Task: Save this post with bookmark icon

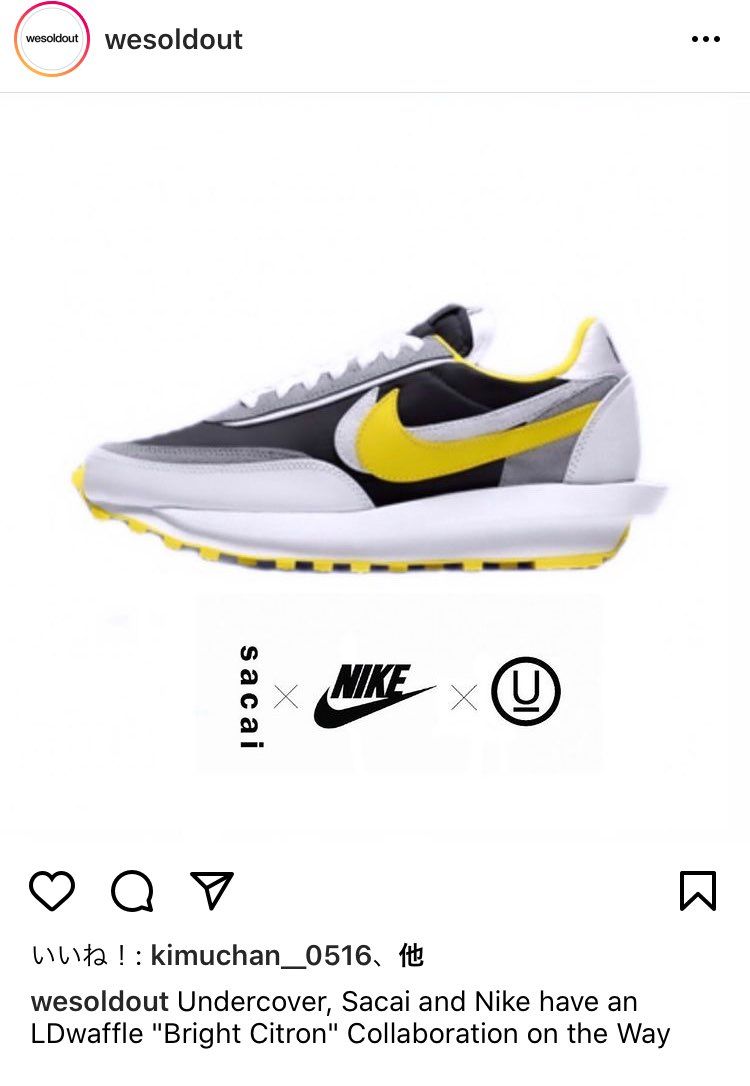Action: (x=697, y=890)
